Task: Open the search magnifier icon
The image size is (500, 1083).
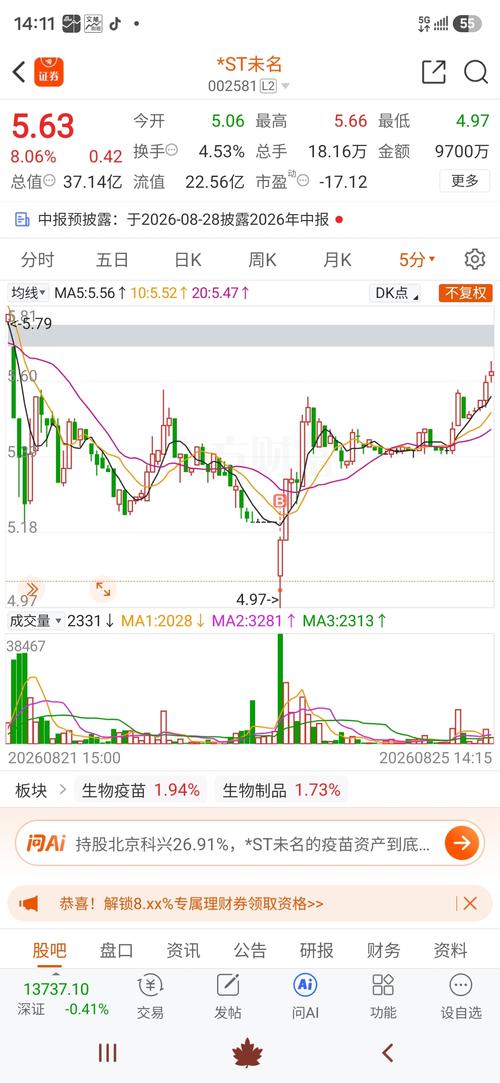Action: [x=476, y=72]
